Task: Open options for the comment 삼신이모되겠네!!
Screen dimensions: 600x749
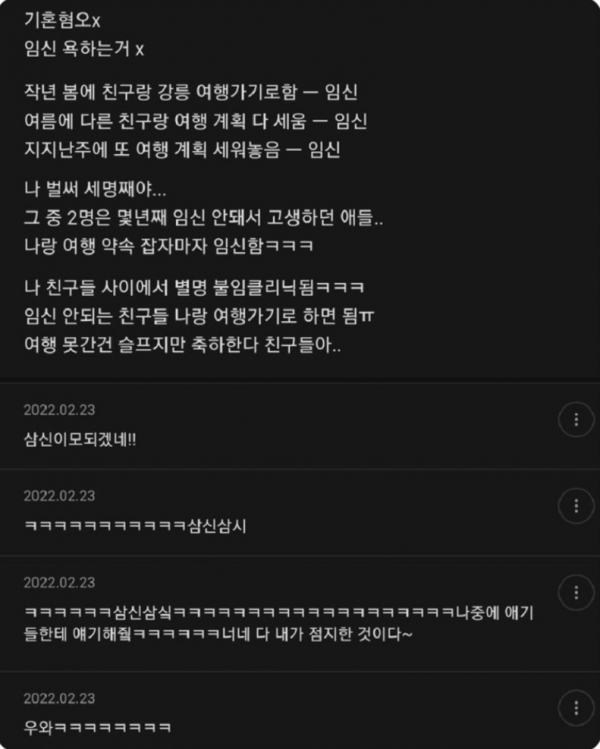Action: pos(576,420)
